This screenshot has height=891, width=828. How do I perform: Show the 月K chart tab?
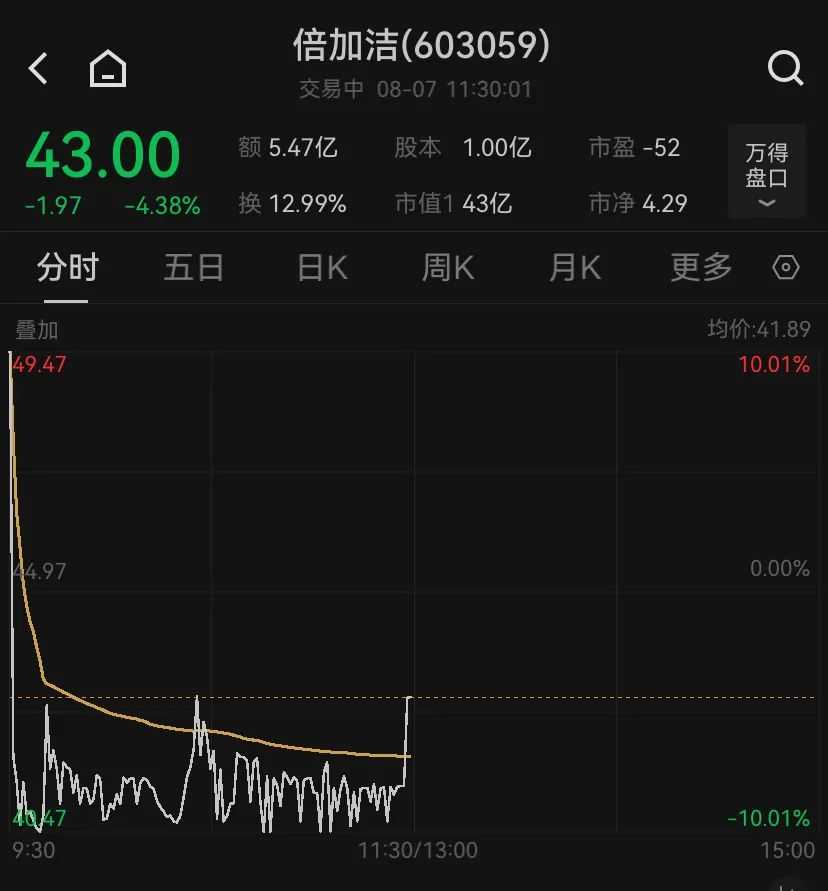[575, 268]
